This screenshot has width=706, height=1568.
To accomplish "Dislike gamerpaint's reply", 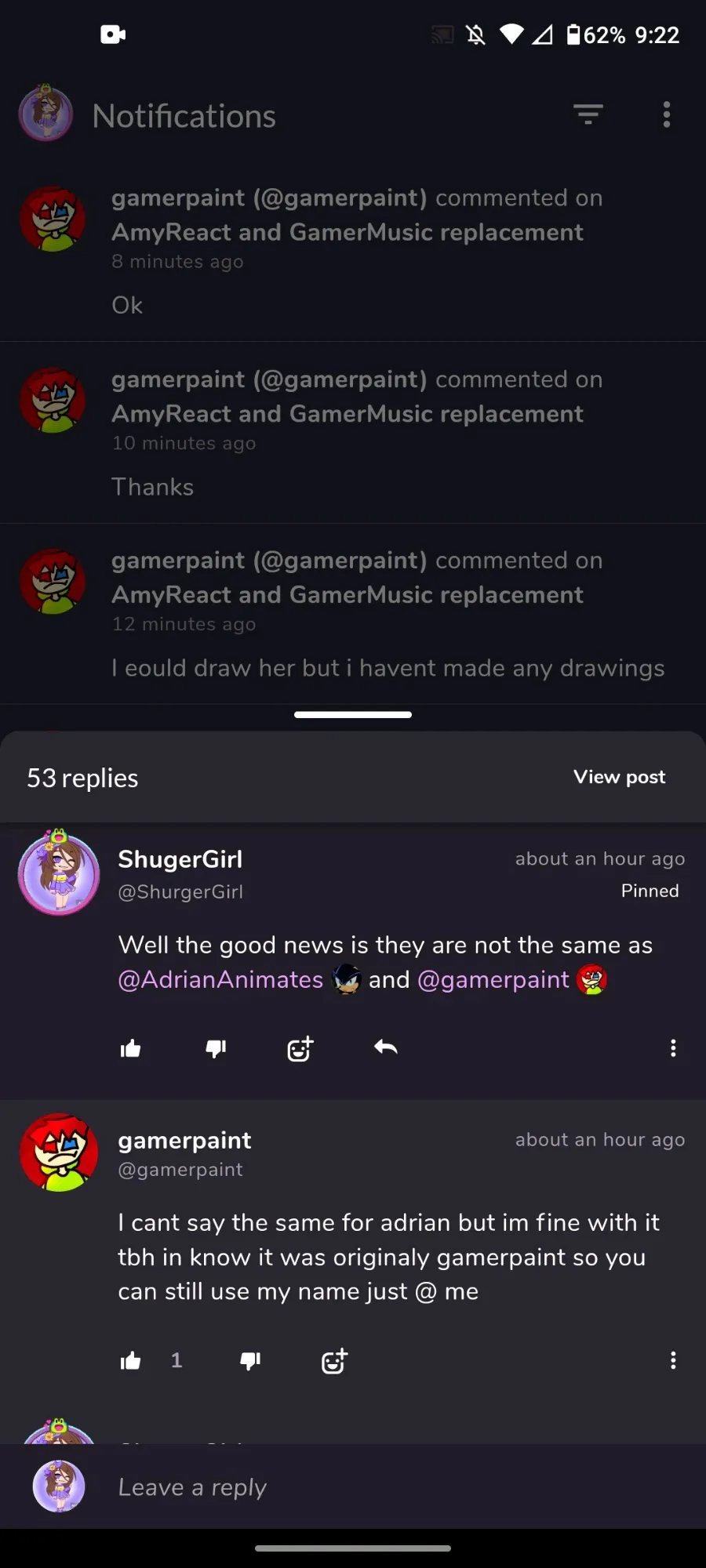I will [x=250, y=1360].
